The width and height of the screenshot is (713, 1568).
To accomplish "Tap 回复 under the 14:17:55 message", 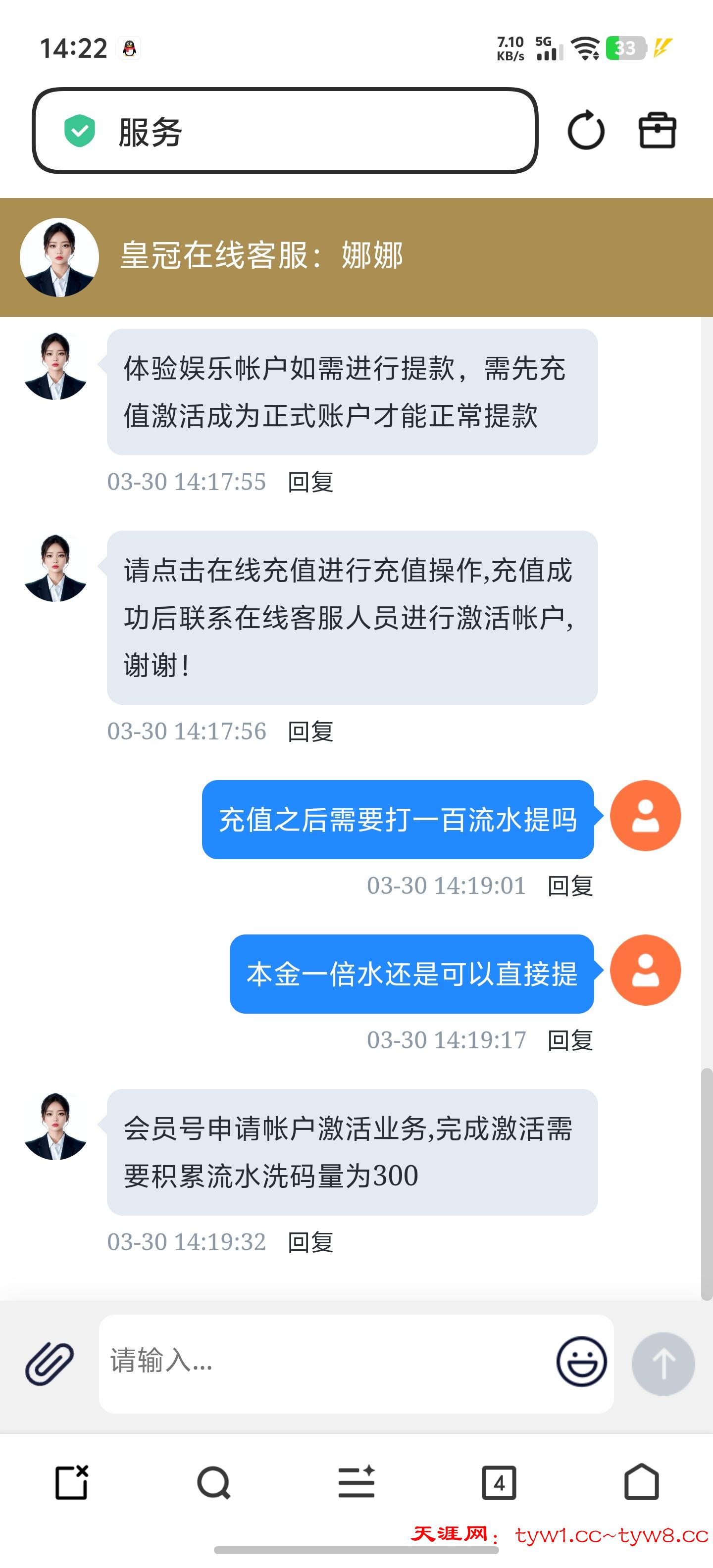I will [310, 482].
